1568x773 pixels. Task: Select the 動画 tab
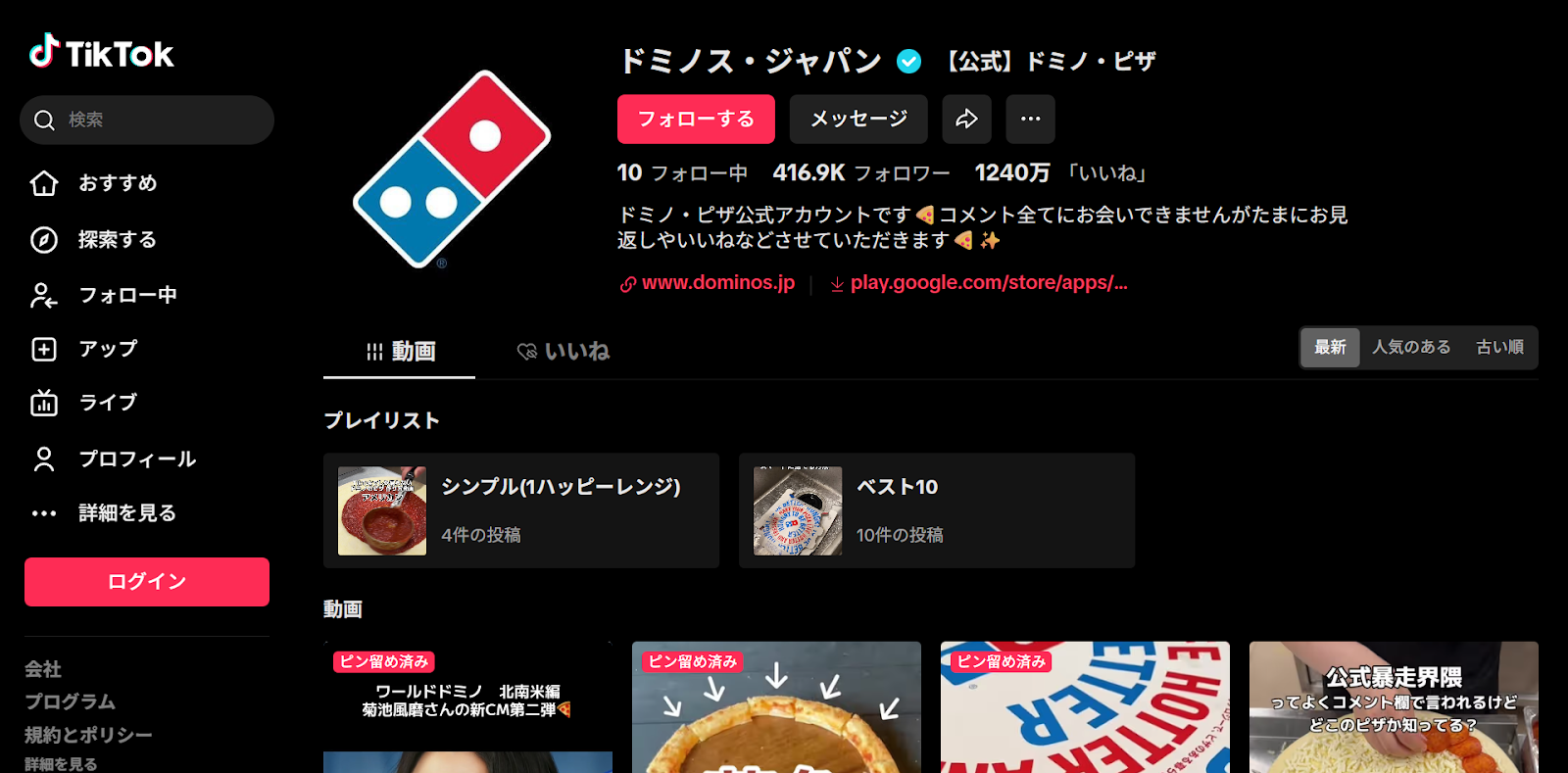click(x=400, y=352)
